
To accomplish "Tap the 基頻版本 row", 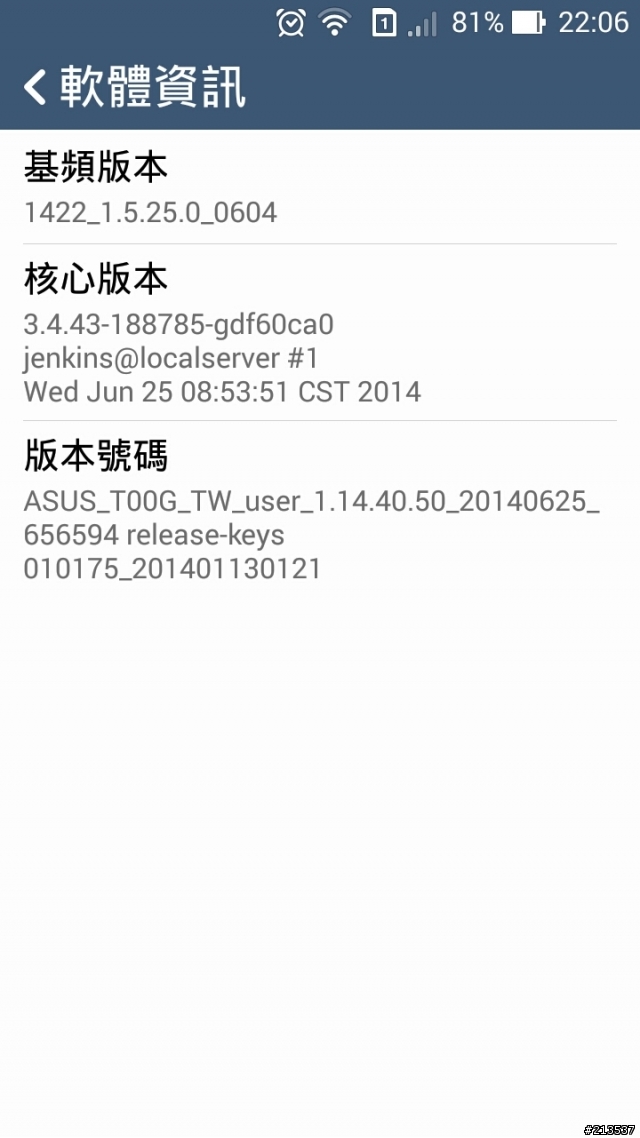I will 318,188.
